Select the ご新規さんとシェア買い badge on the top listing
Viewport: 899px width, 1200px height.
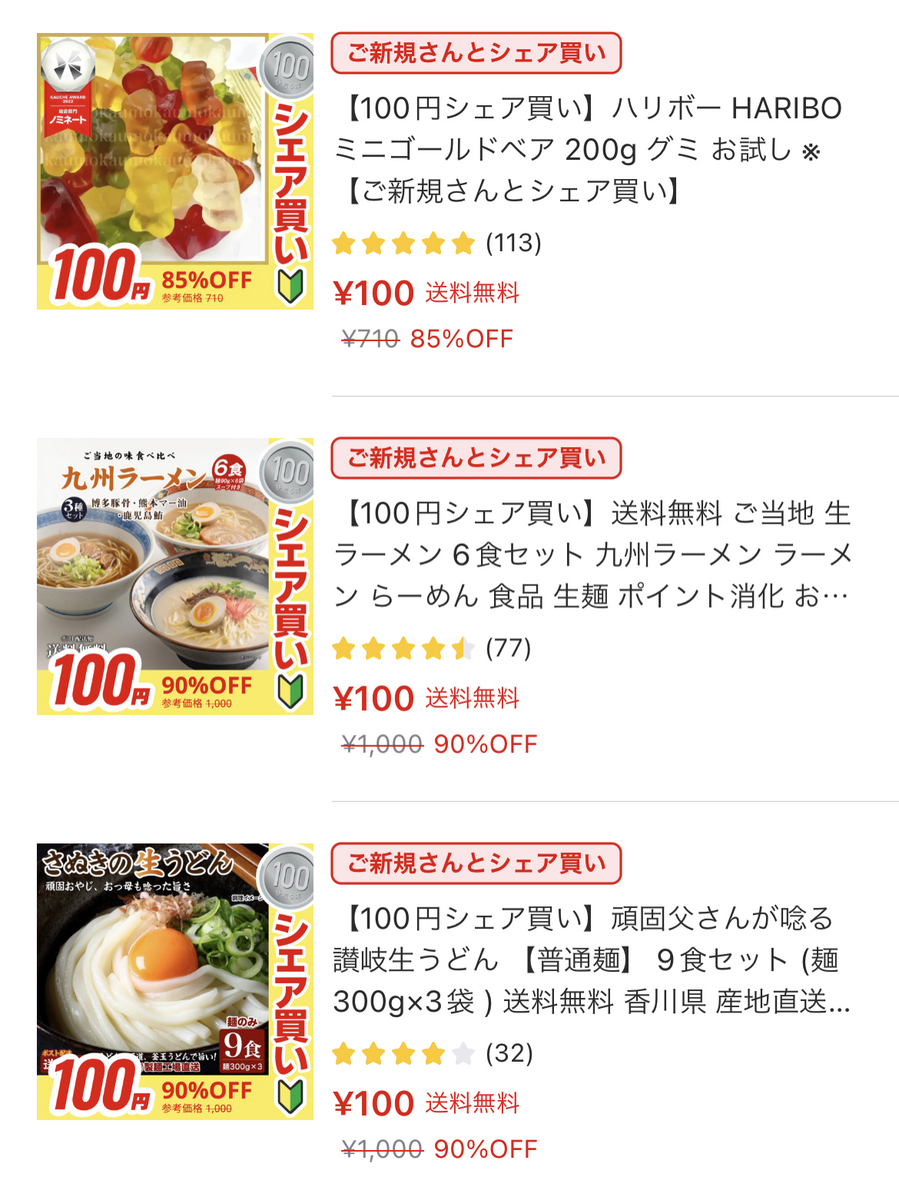(x=475, y=55)
